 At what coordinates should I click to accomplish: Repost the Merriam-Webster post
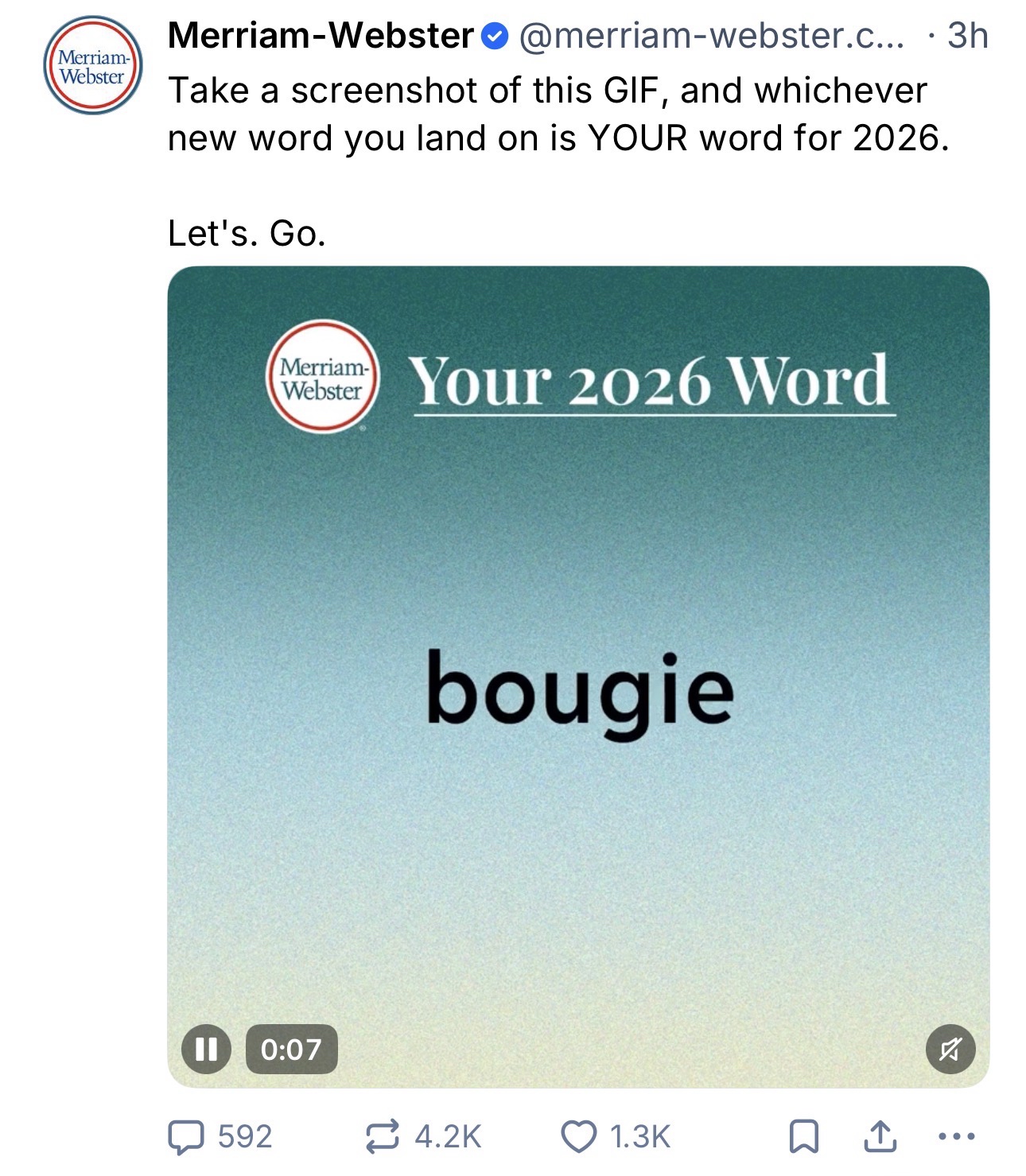[x=382, y=1136]
